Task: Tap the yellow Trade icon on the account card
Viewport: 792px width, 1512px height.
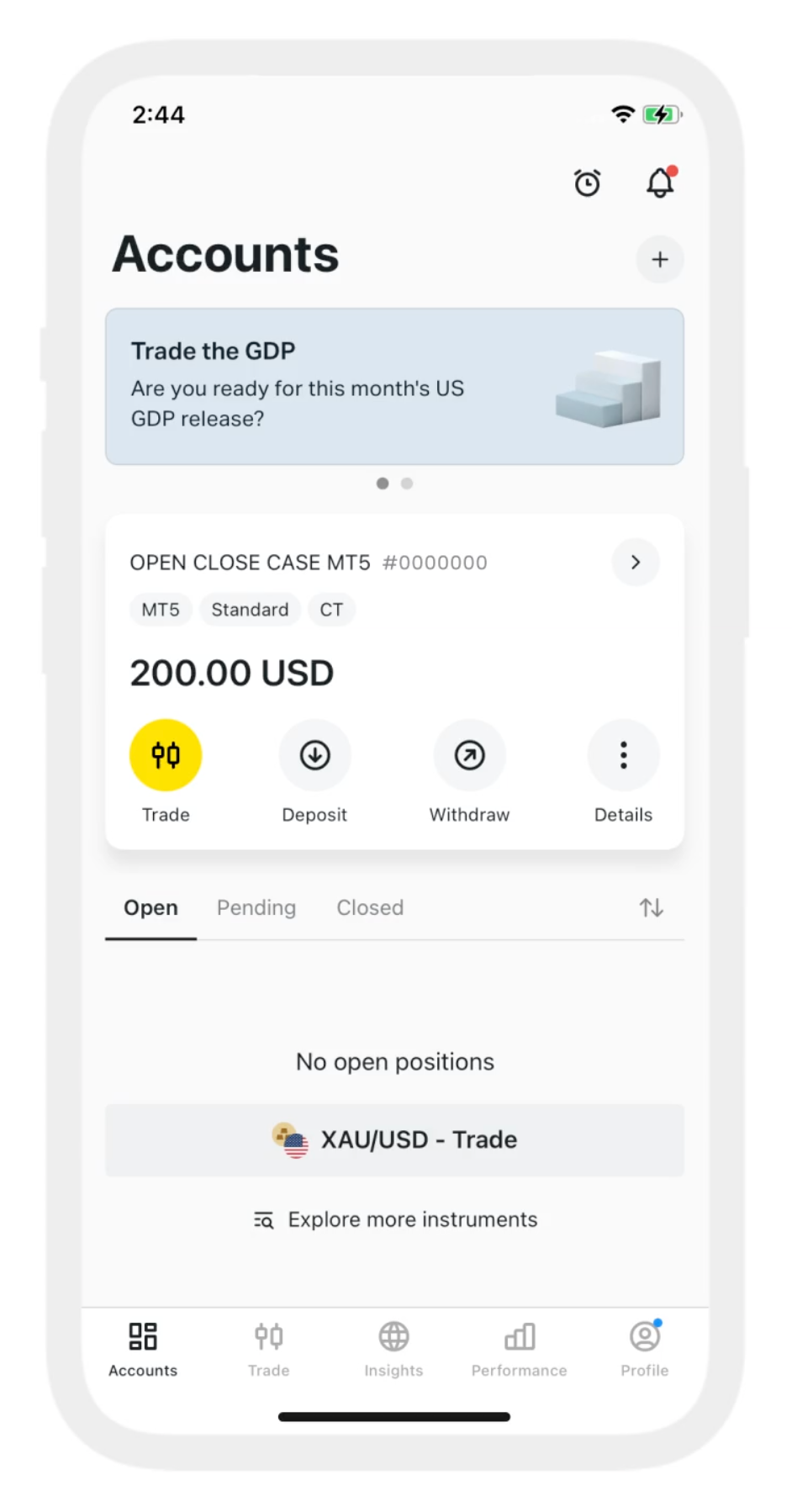Action: [165, 754]
